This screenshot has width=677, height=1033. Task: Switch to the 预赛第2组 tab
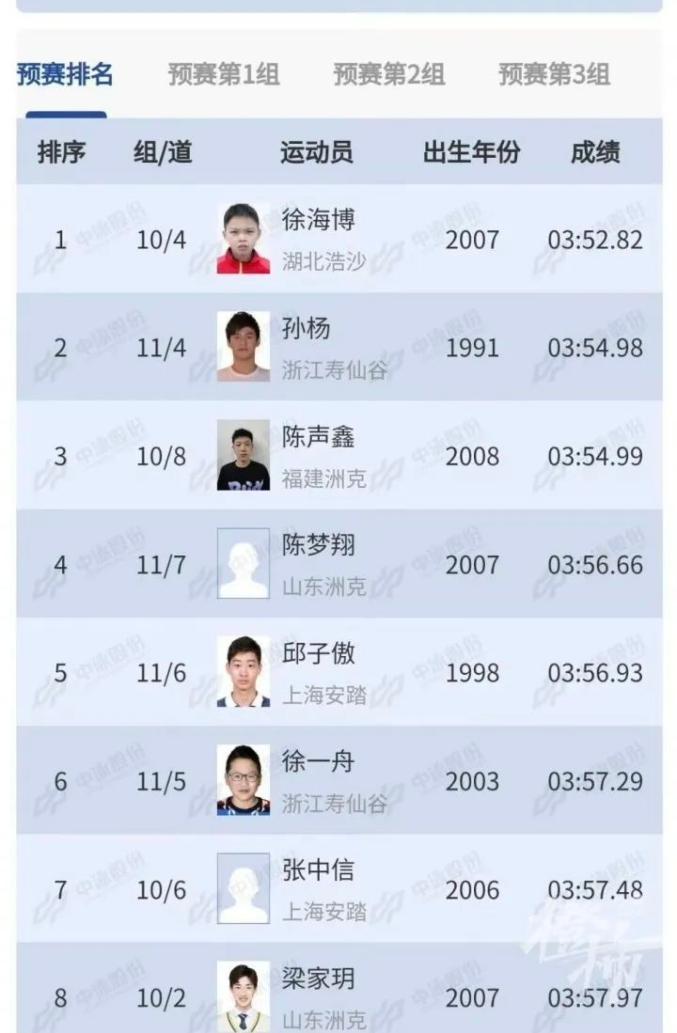pos(389,75)
